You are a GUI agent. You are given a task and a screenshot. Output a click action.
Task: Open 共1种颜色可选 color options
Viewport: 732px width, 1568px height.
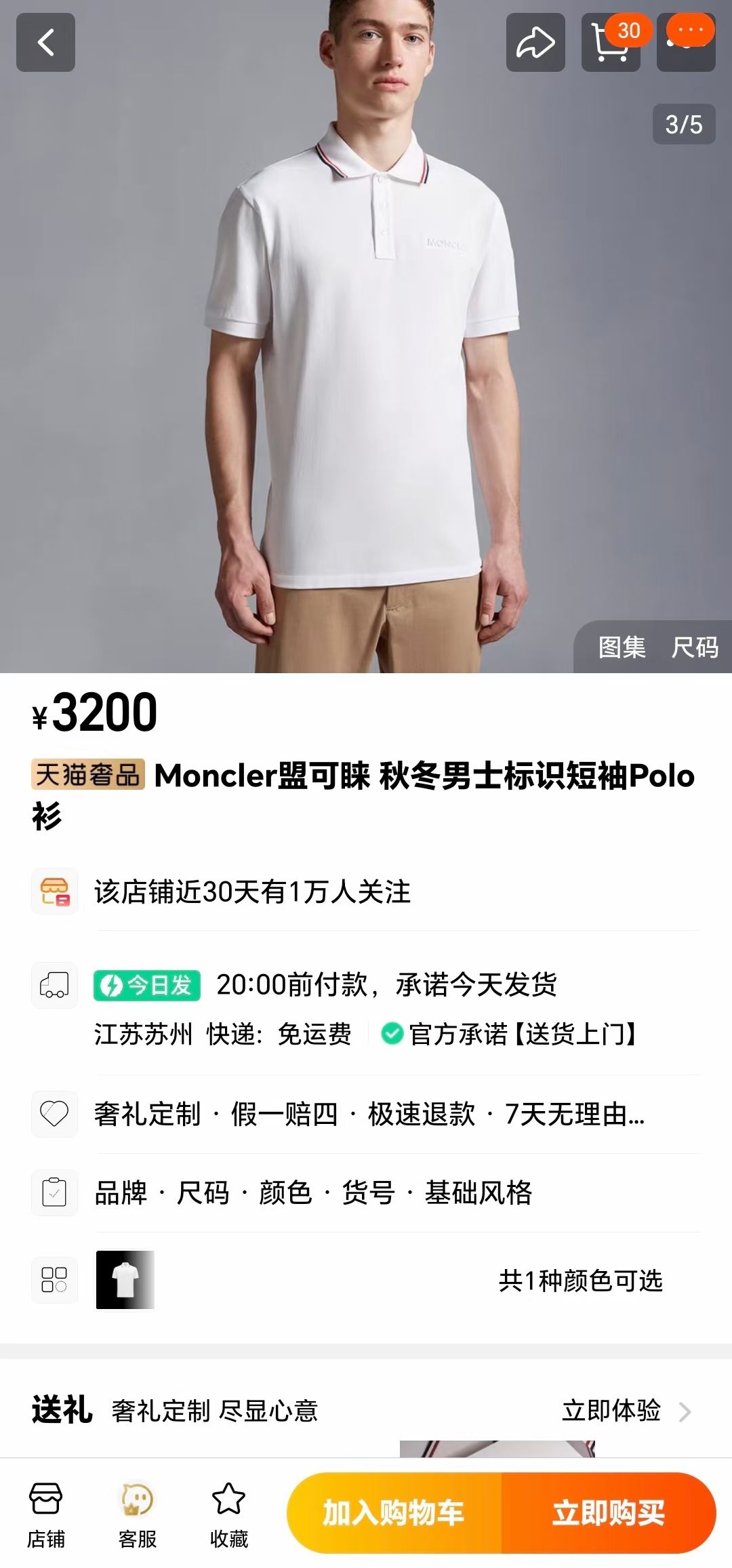(x=580, y=1281)
